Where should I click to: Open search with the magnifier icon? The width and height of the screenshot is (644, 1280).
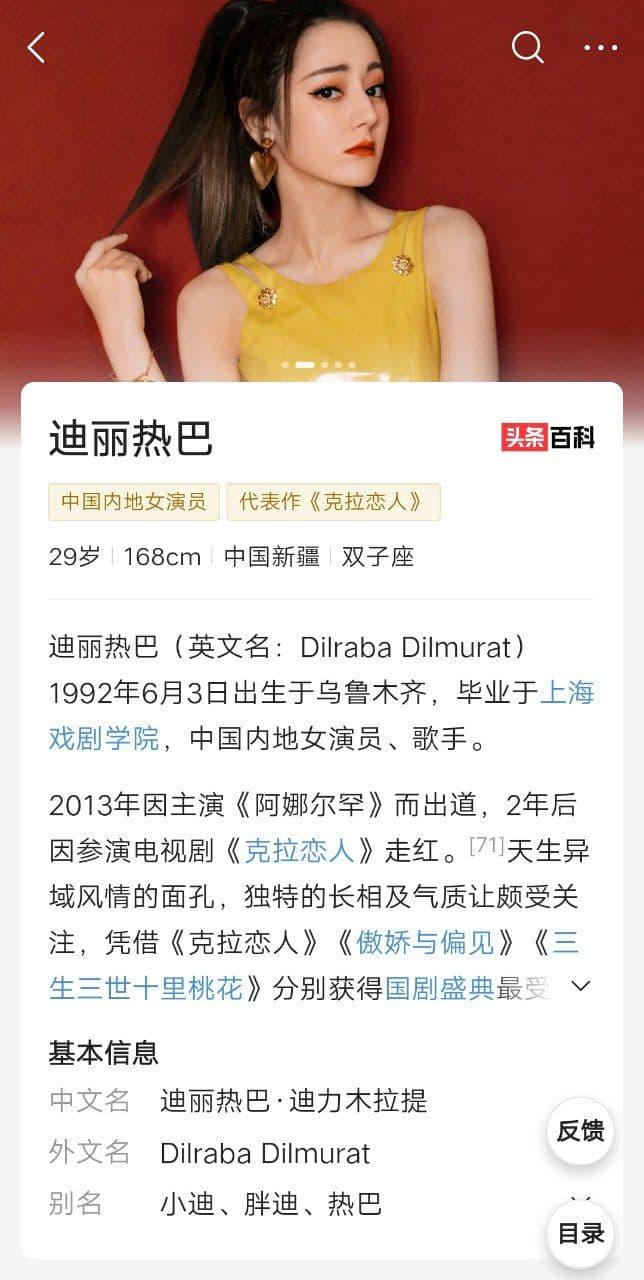click(x=527, y=46)
